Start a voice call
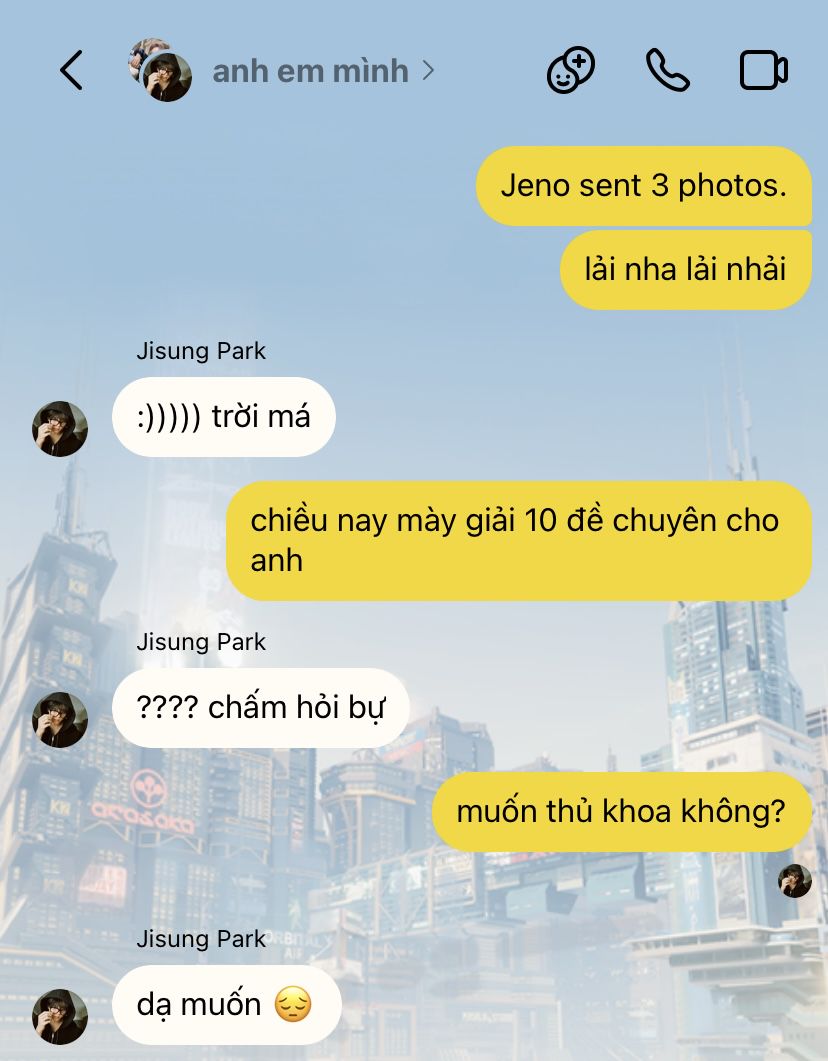 [x=668, y=71]
